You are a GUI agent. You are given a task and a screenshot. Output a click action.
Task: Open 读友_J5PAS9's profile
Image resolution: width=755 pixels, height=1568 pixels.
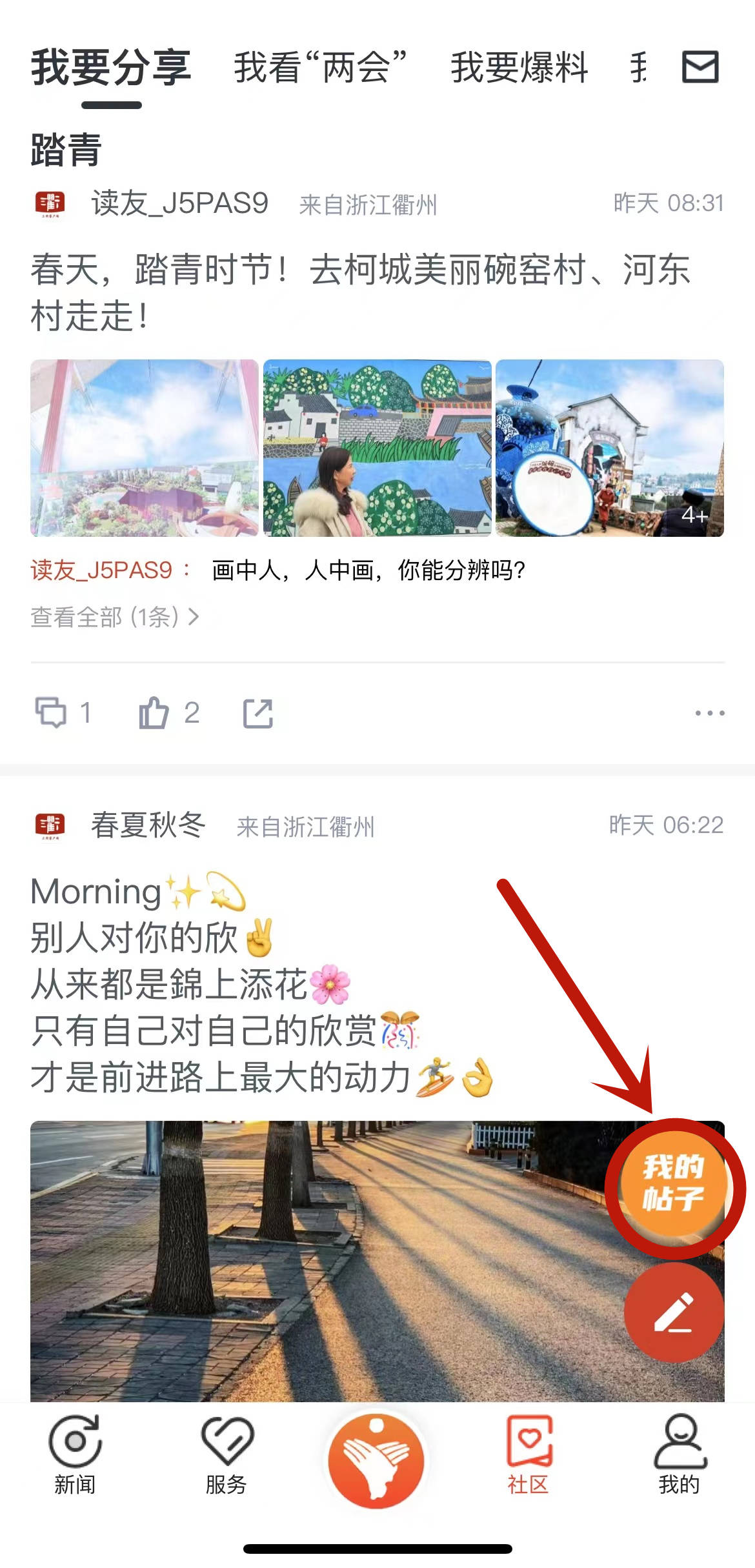[179, 204]
